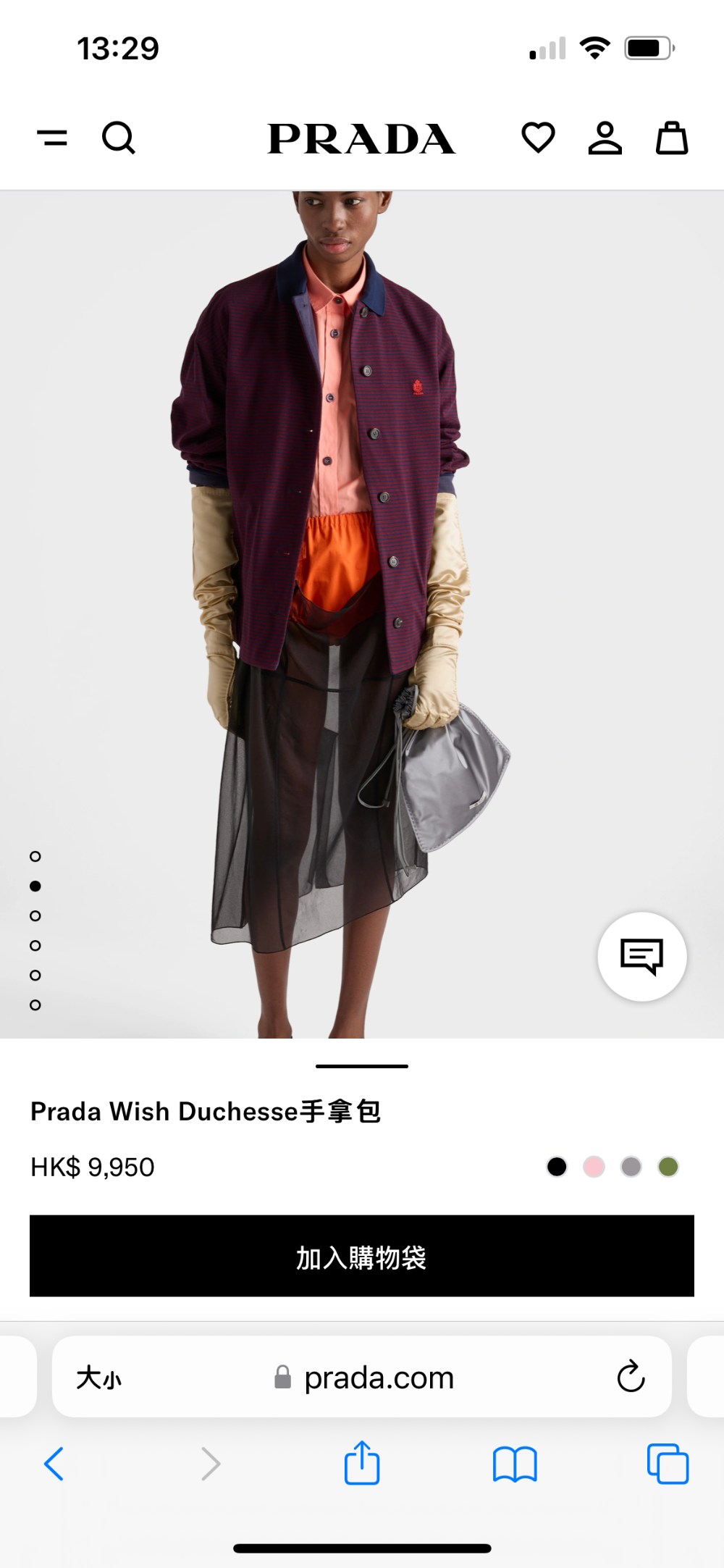Image resolution: width=724 pixels, height=1568 pixels.
Task: Tap the prada.com address bar
Action: click(x=362, y=1377)
